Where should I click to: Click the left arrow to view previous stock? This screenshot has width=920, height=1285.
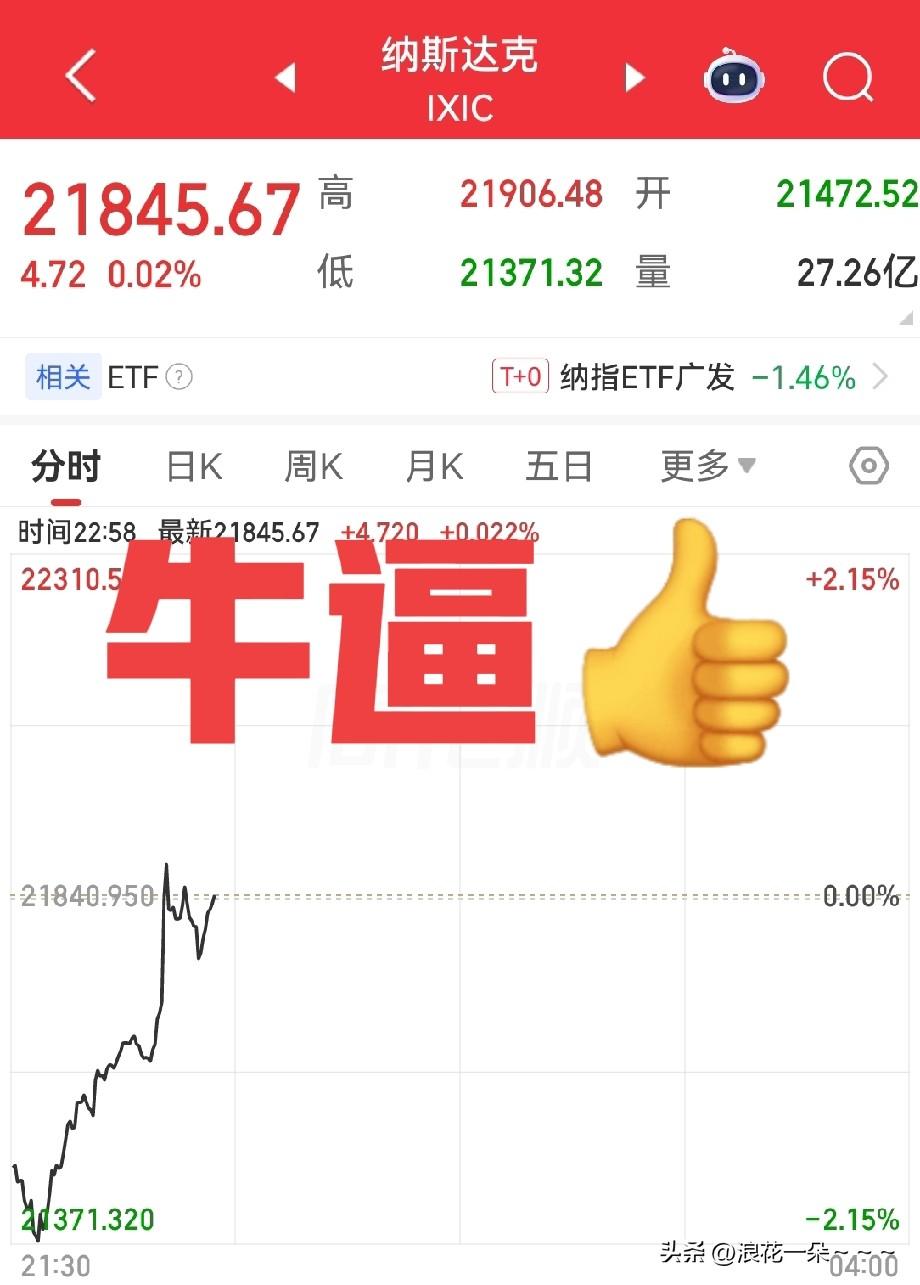coord(283,77)
